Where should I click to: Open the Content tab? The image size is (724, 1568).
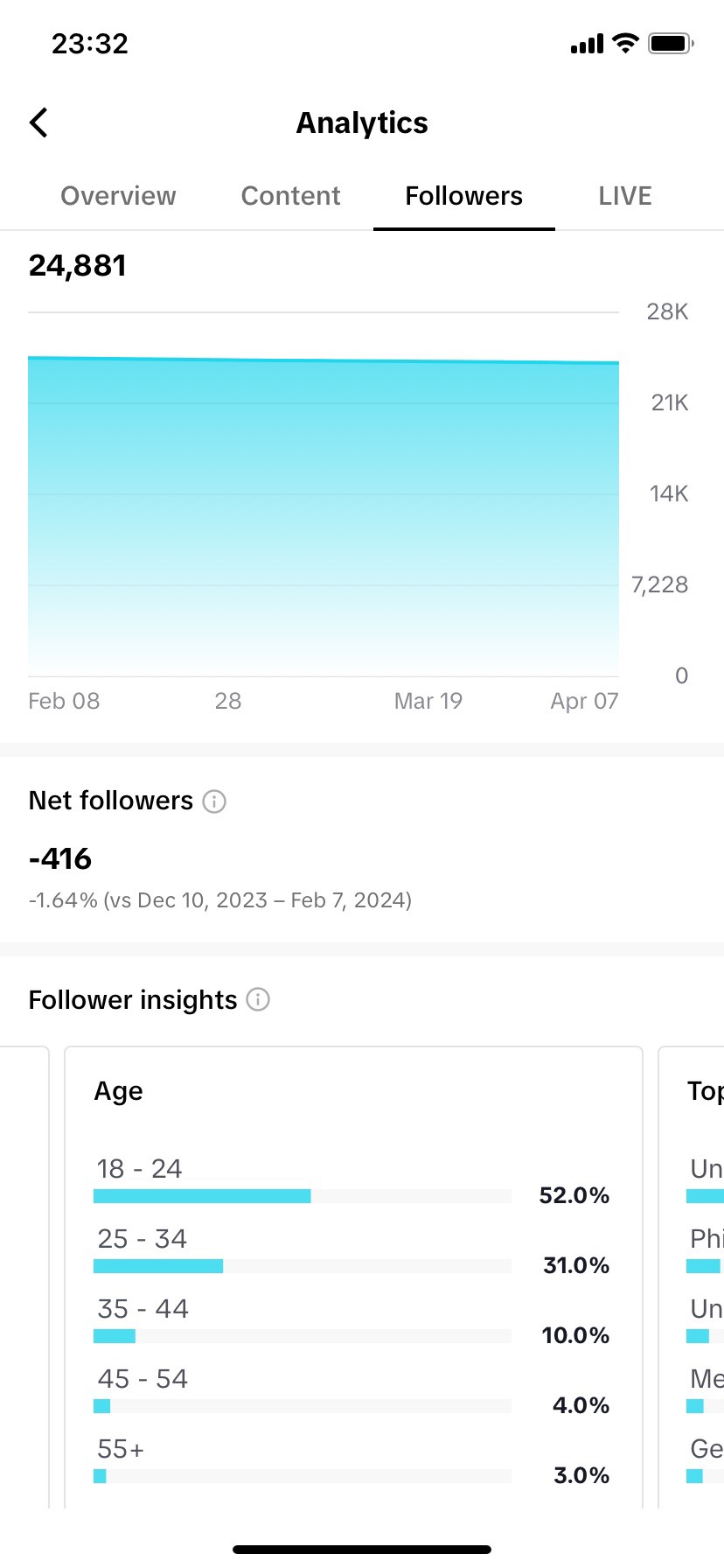click(x=290, y=196)
